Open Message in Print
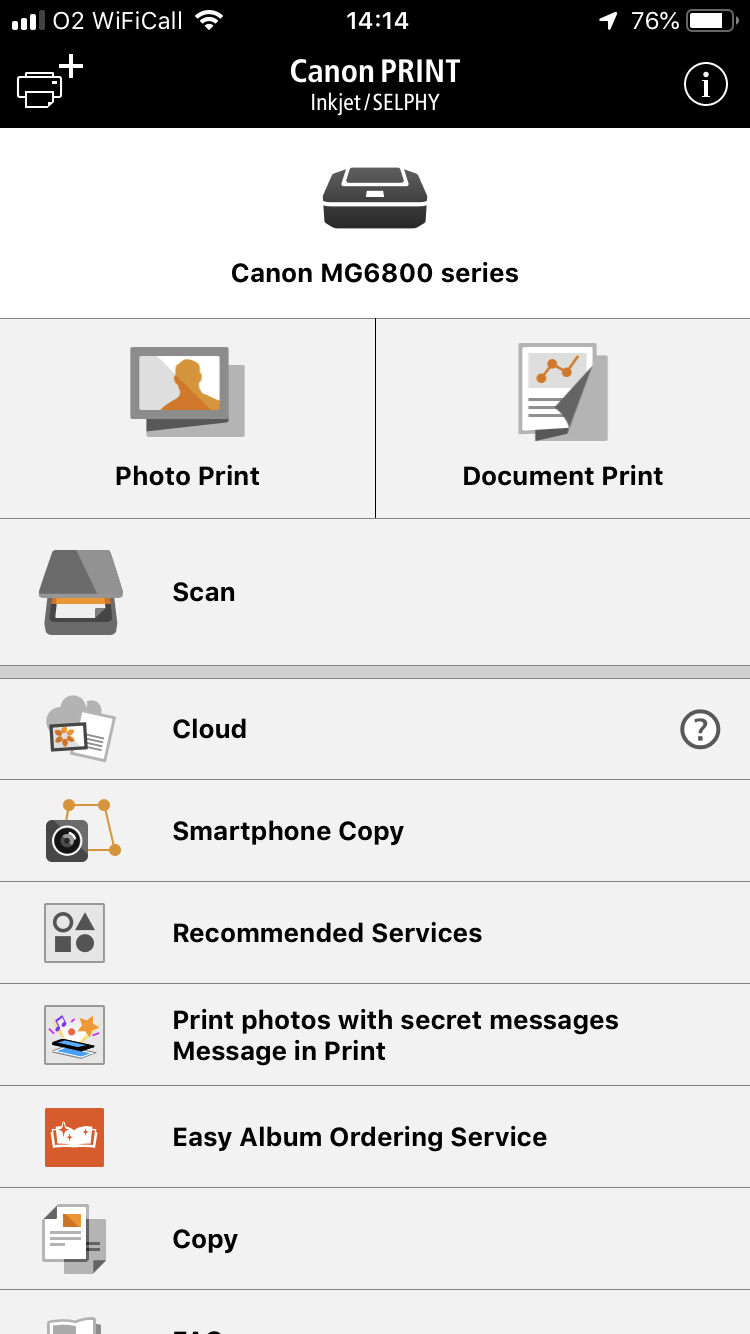 click(375, 1035)
